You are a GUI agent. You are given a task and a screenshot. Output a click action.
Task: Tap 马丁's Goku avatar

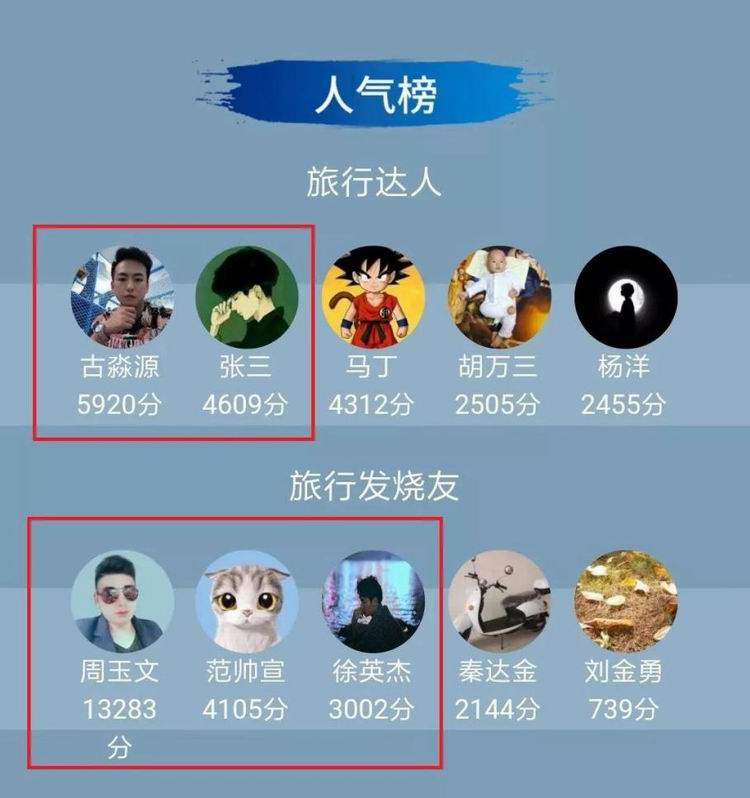(x=372, y=297)
